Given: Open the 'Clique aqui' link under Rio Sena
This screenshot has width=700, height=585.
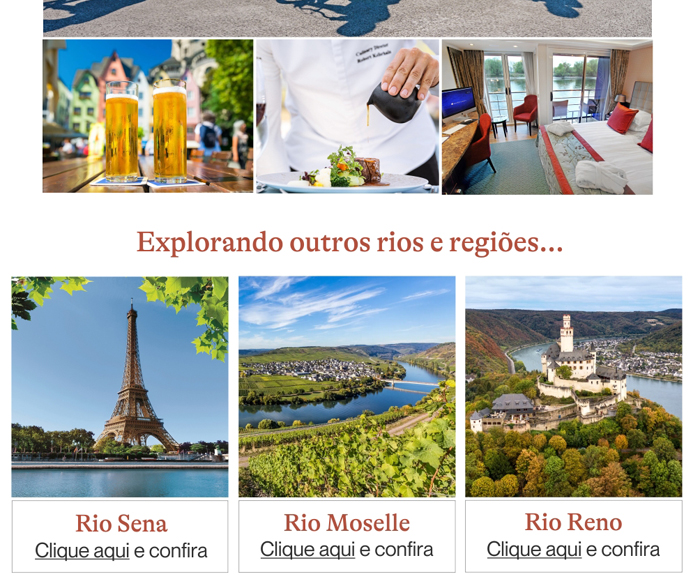Looking at the screenshot, I should pyautogui.click(x=81, y=551).
